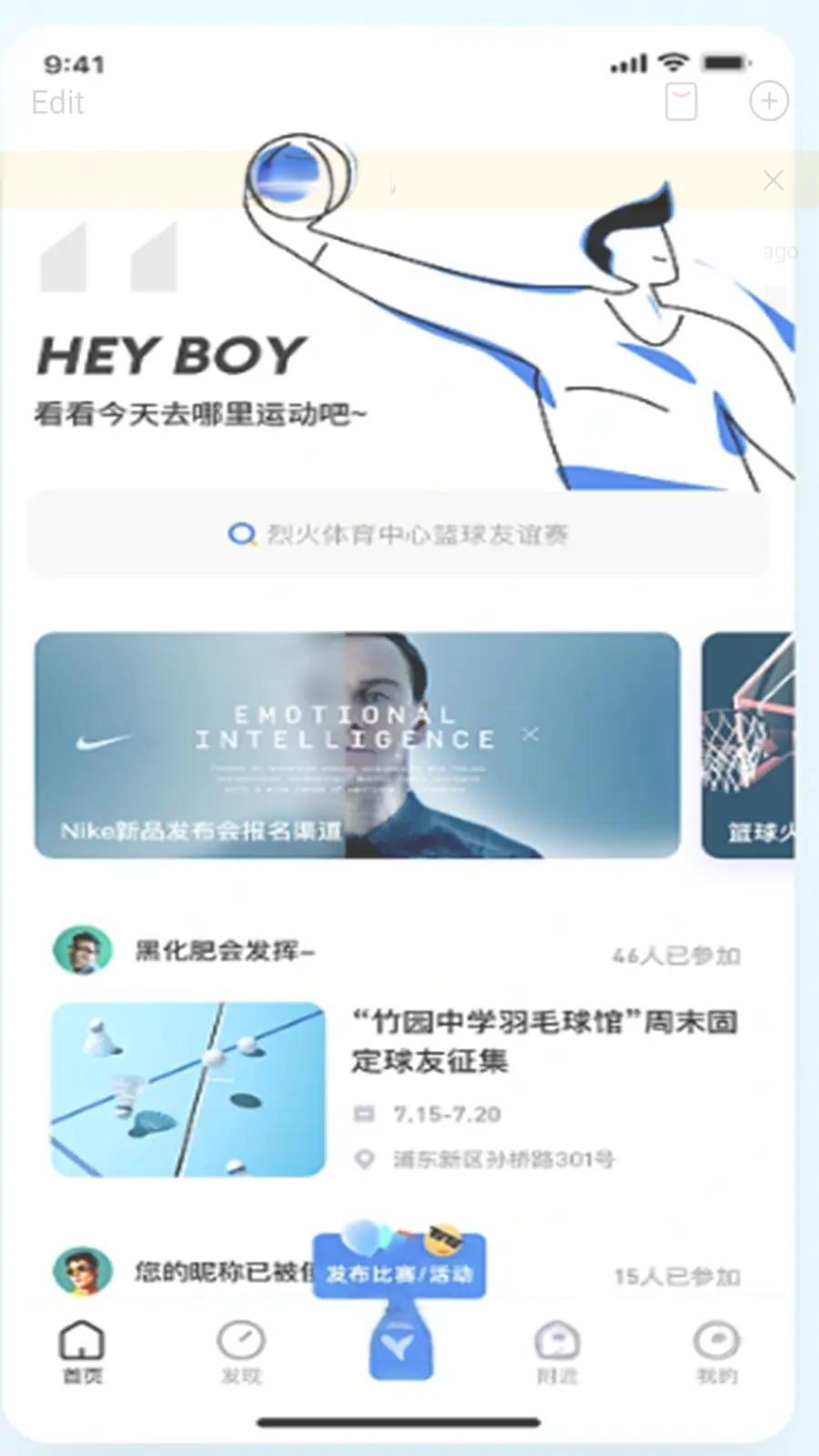Viewport: 819px width, 1456px height.
Task: Open the search box for 烈火体育中心篮球友谊赛
Action: [x=399, y=534]
